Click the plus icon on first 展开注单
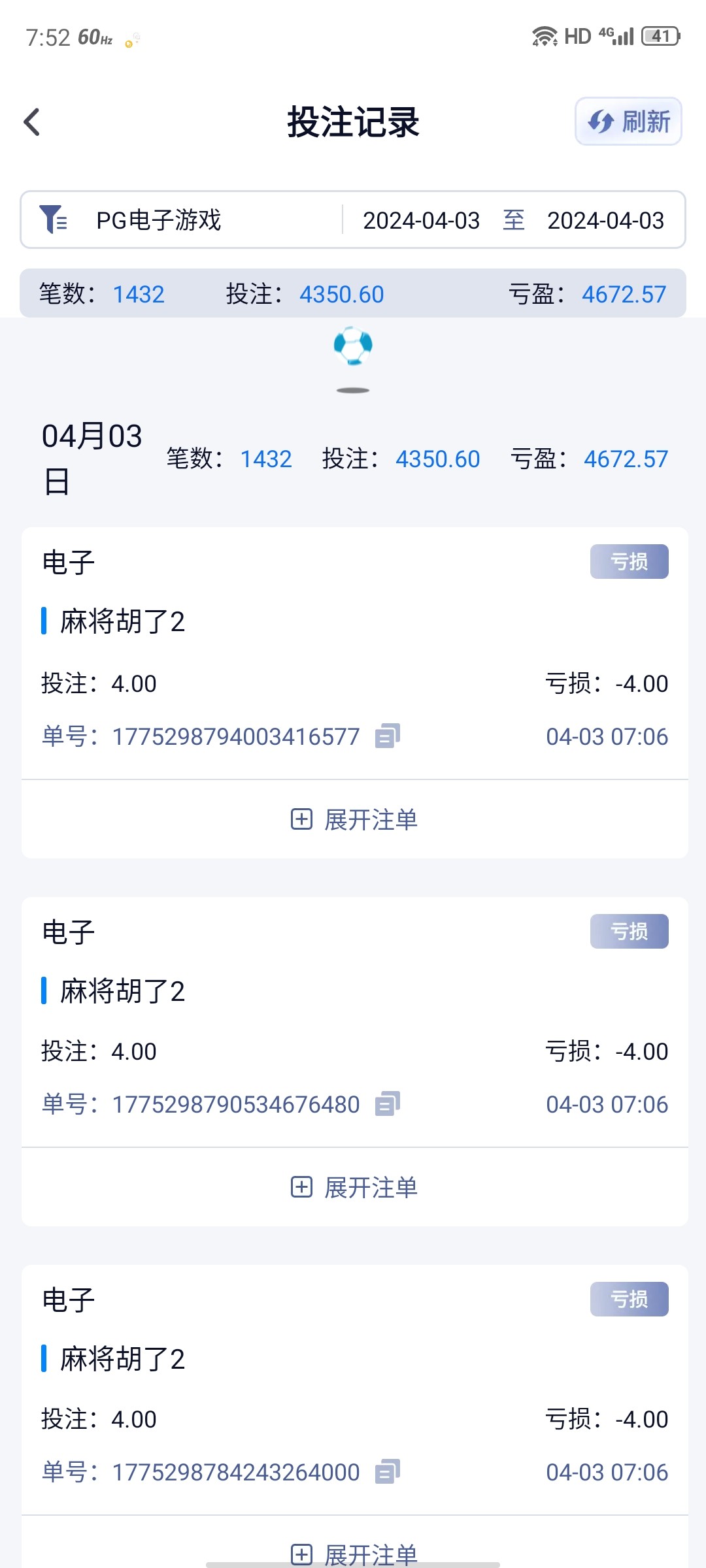 coord(301,819)
